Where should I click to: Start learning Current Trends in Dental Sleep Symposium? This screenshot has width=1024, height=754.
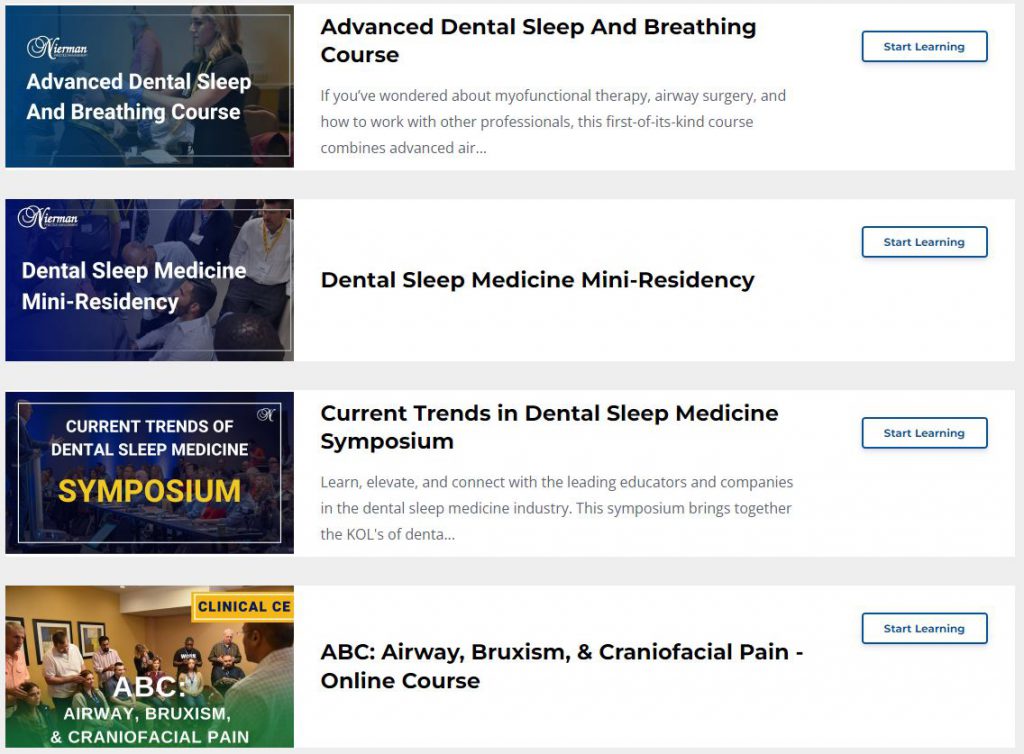(924, 433)
